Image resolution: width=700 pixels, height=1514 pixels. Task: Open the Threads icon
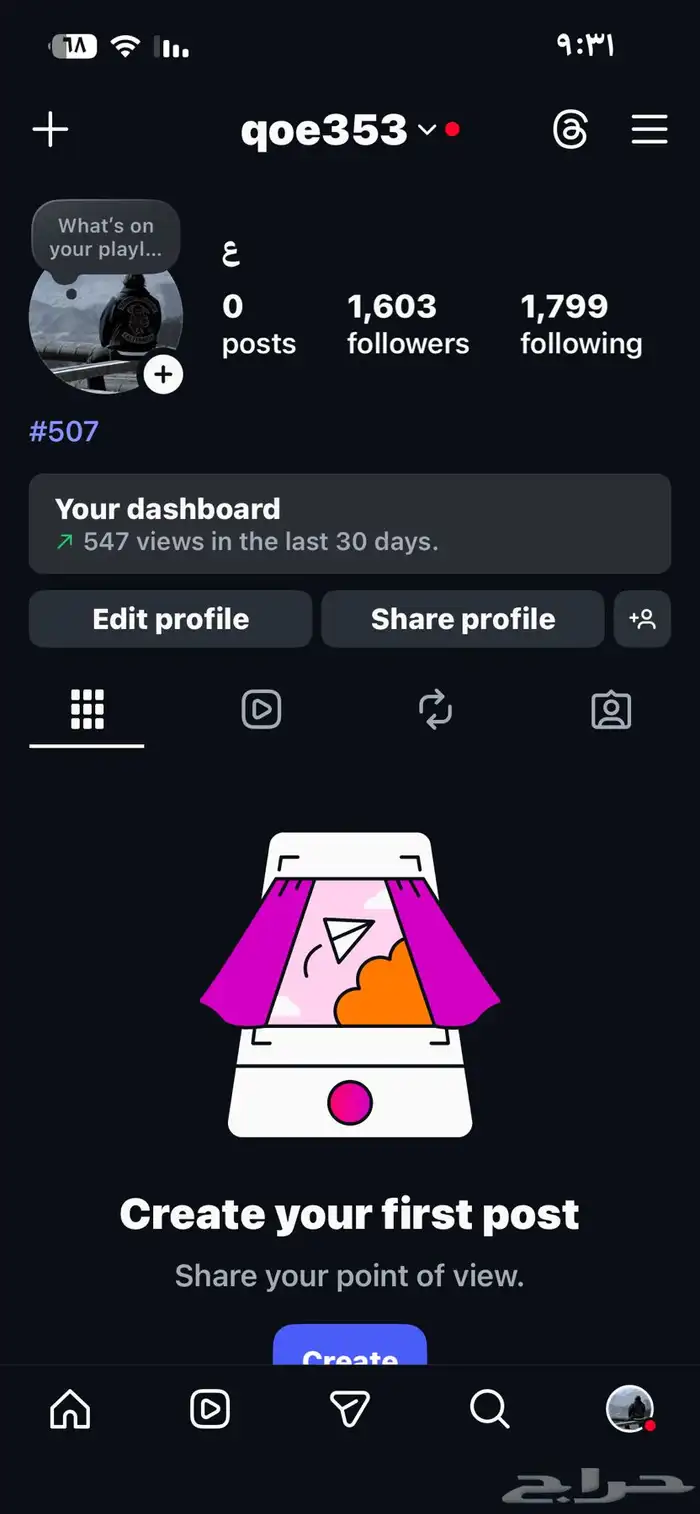(570, 130)
